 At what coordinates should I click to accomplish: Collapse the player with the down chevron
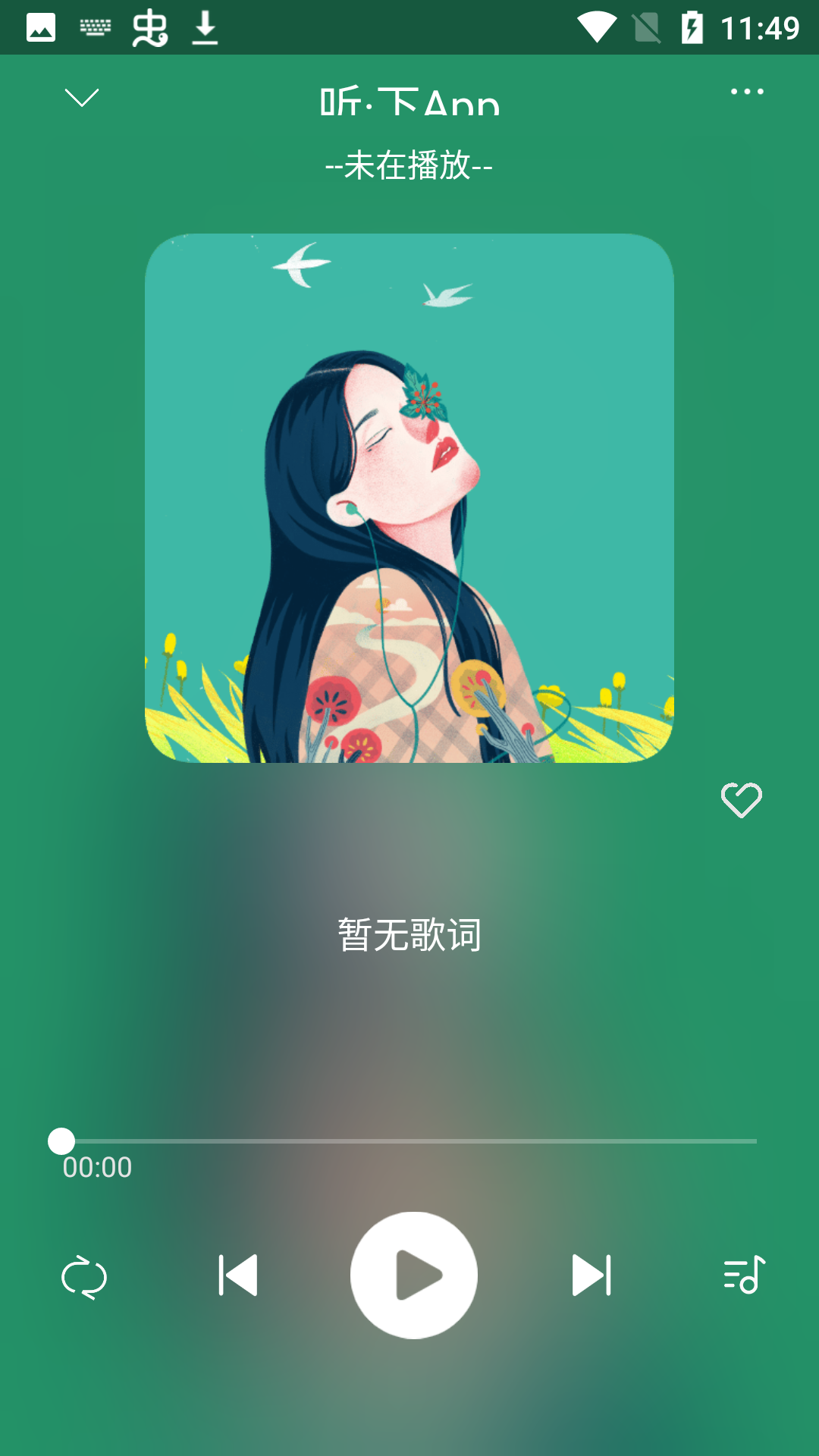pyautogui.click(x=81, y=97)
